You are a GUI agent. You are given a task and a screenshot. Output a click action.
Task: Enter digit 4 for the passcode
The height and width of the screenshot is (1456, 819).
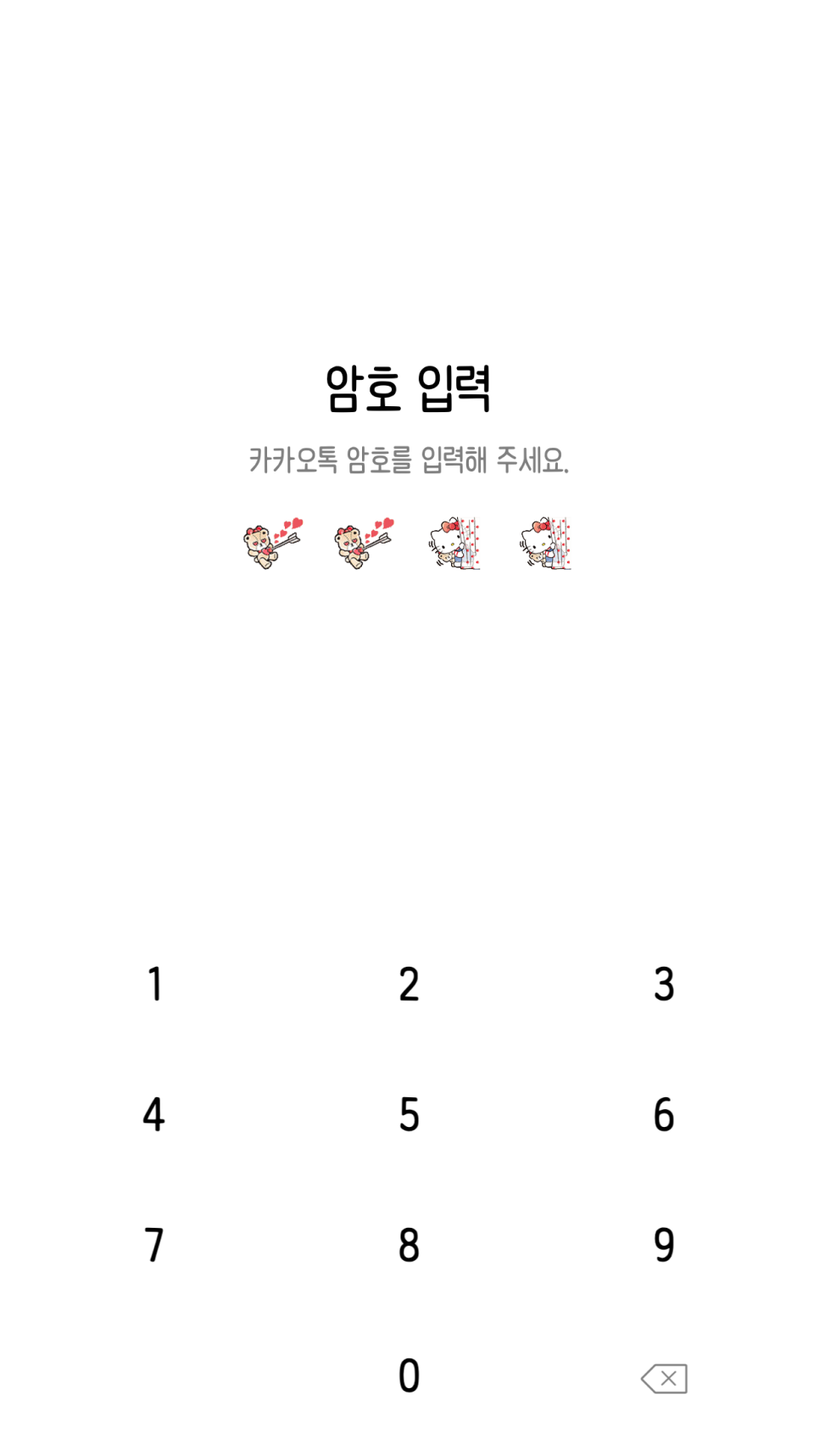point(154,1114)
